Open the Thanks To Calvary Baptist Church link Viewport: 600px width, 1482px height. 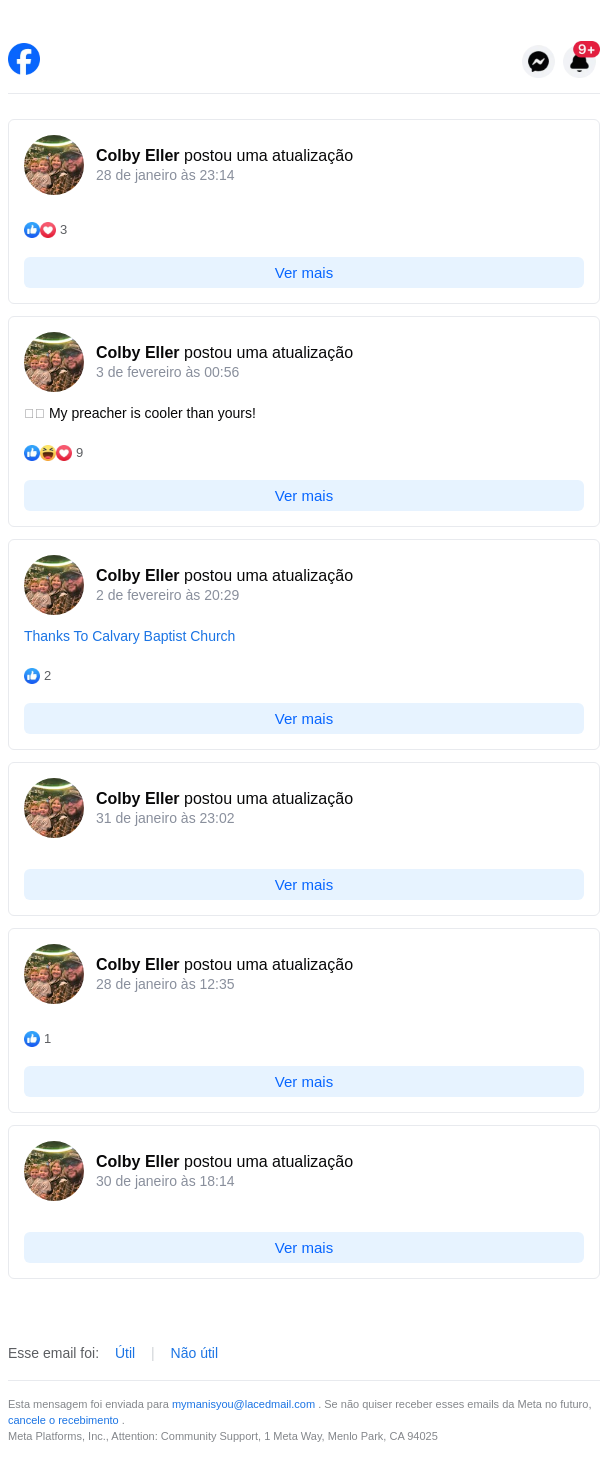click(129, 636)
